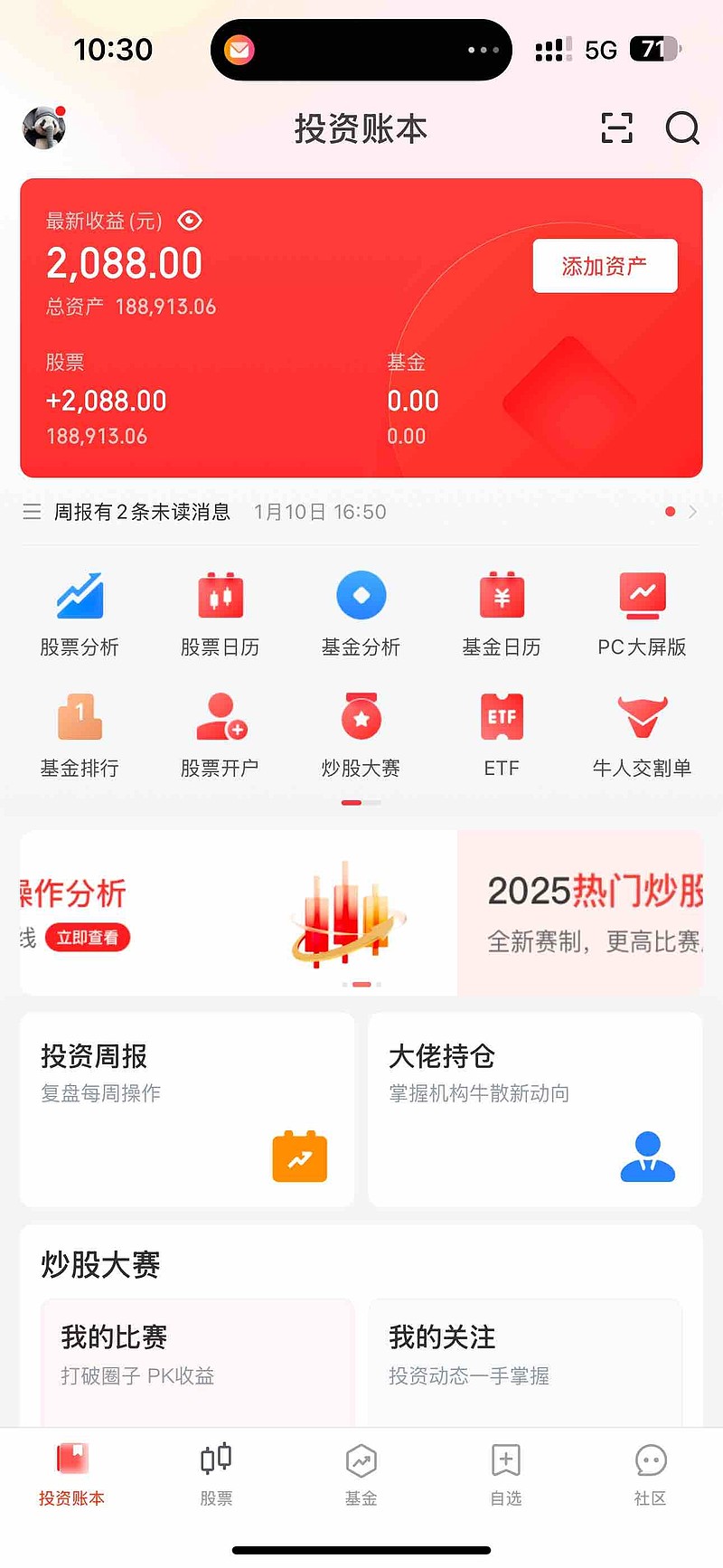723x1568 pixels.
Task: Switch to the 社区 (Community) tab
Action: (x=650, y=1476)
